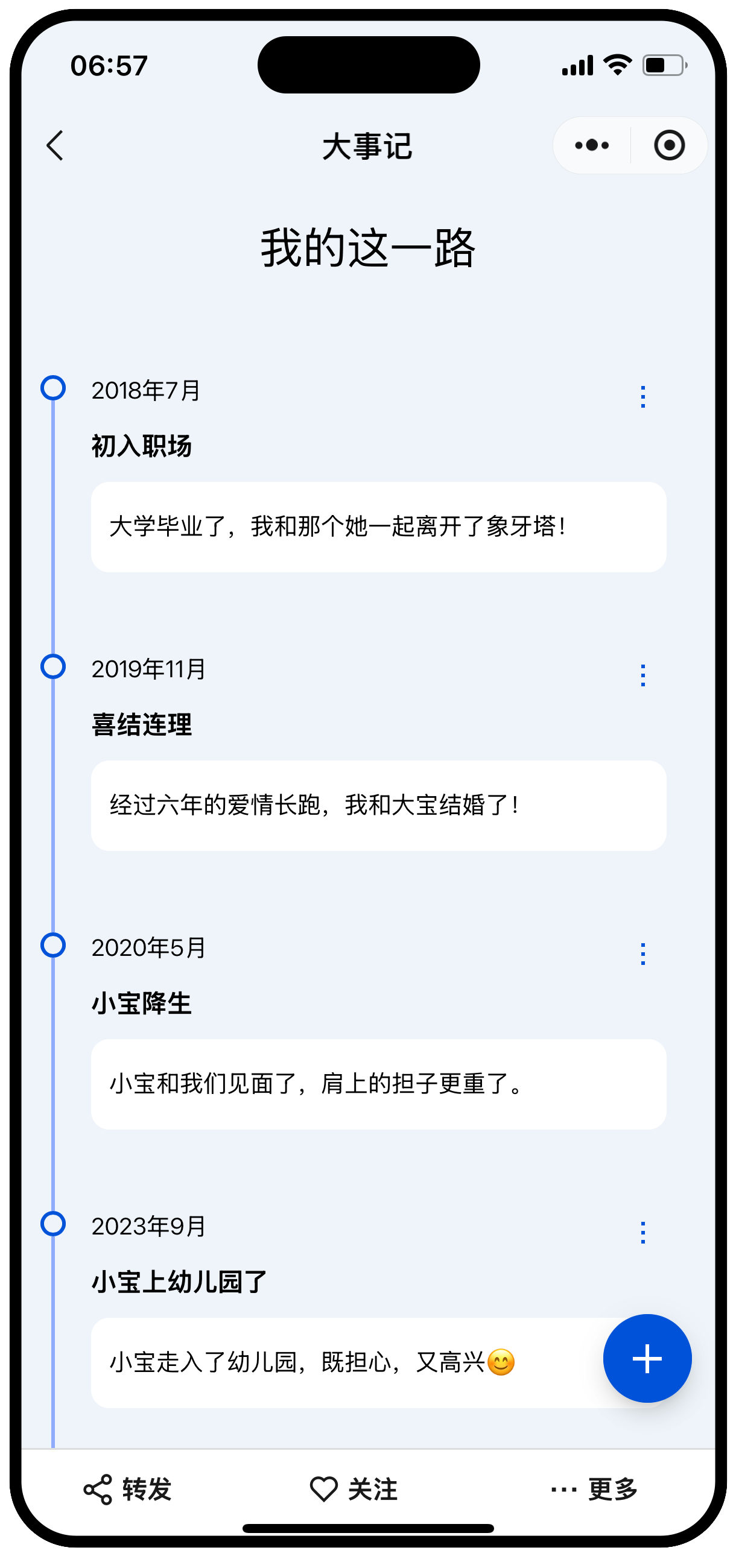This screenshot has width=736, height=1568.
Task: Open the 喜结连理 event card
Action: click(379, 805)
